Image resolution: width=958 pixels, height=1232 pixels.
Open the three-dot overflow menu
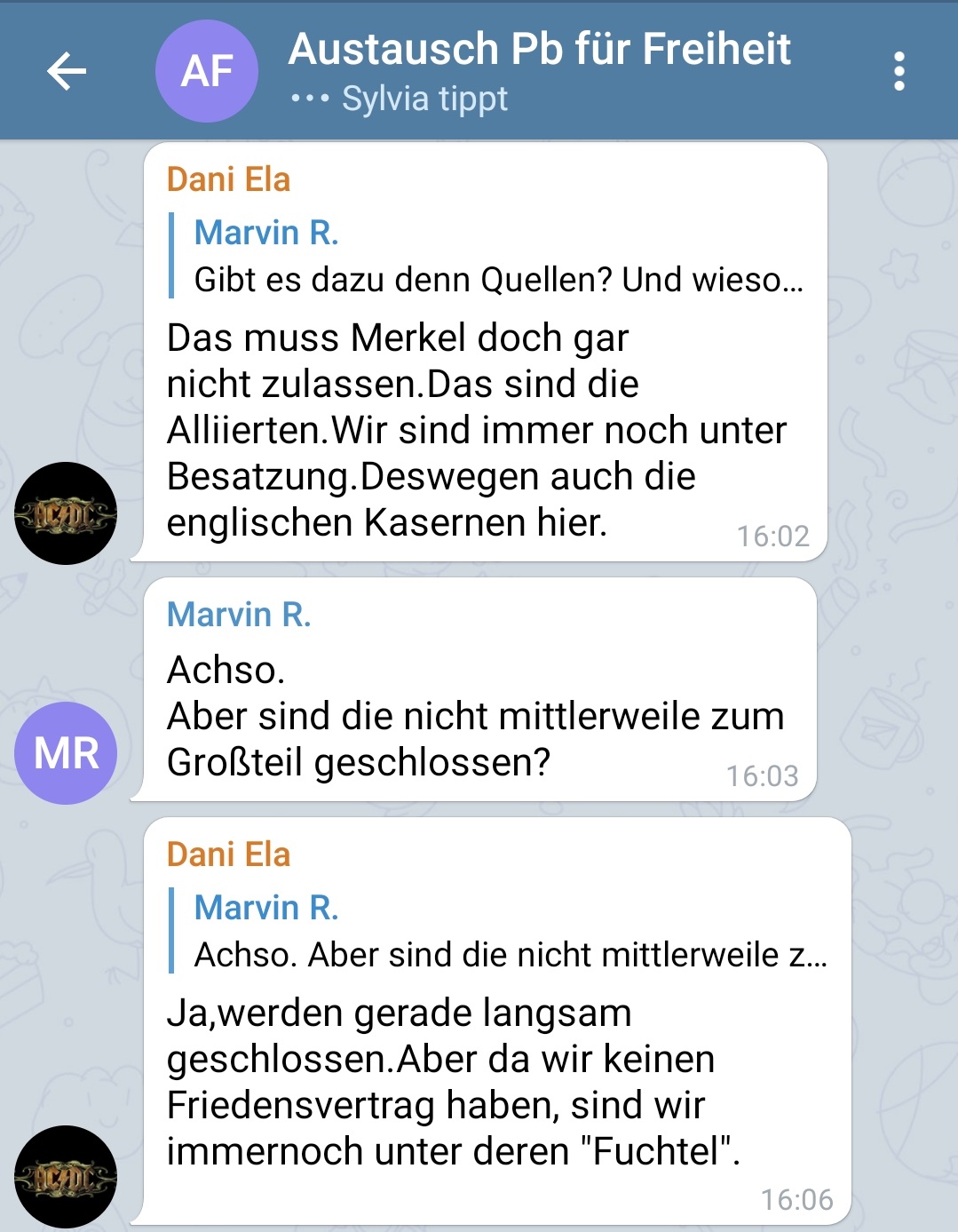pyautogui.click(x=899, y=71)
